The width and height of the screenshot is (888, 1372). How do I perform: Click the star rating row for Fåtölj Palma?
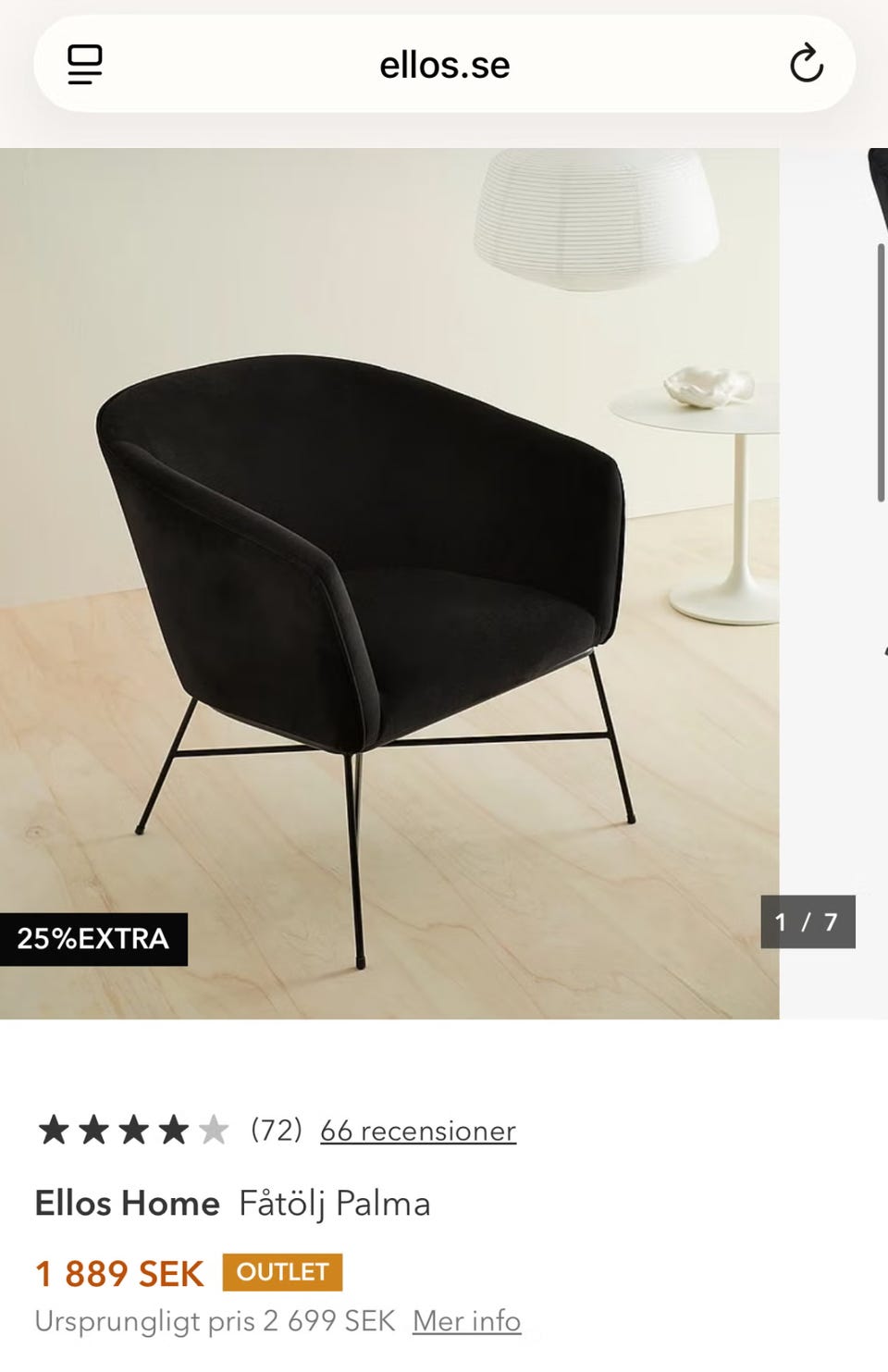[134, 1130]
